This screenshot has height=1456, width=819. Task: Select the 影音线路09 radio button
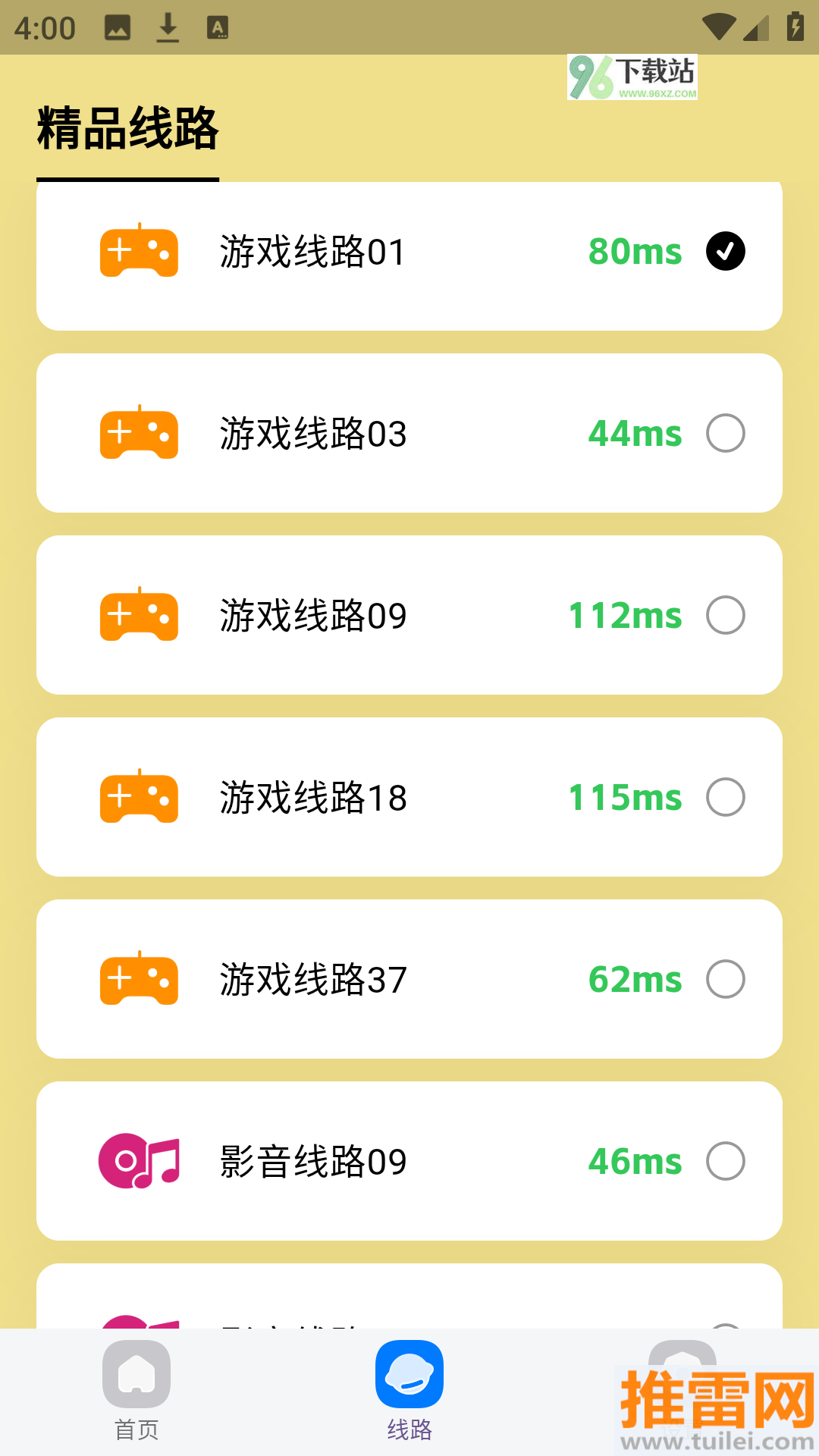pos(725,1161)
